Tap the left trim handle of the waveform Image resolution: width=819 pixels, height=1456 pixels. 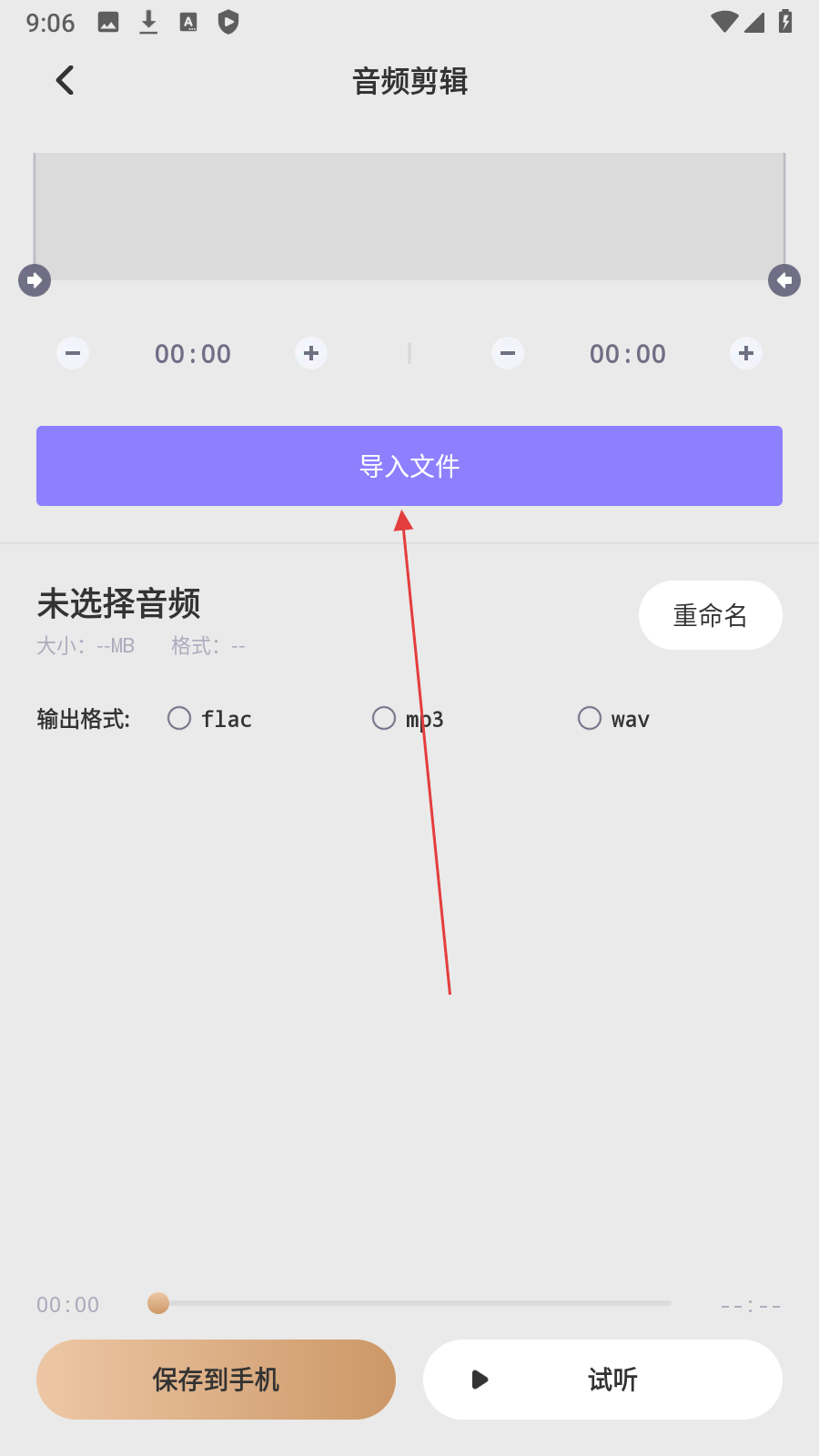coord(35,280)
